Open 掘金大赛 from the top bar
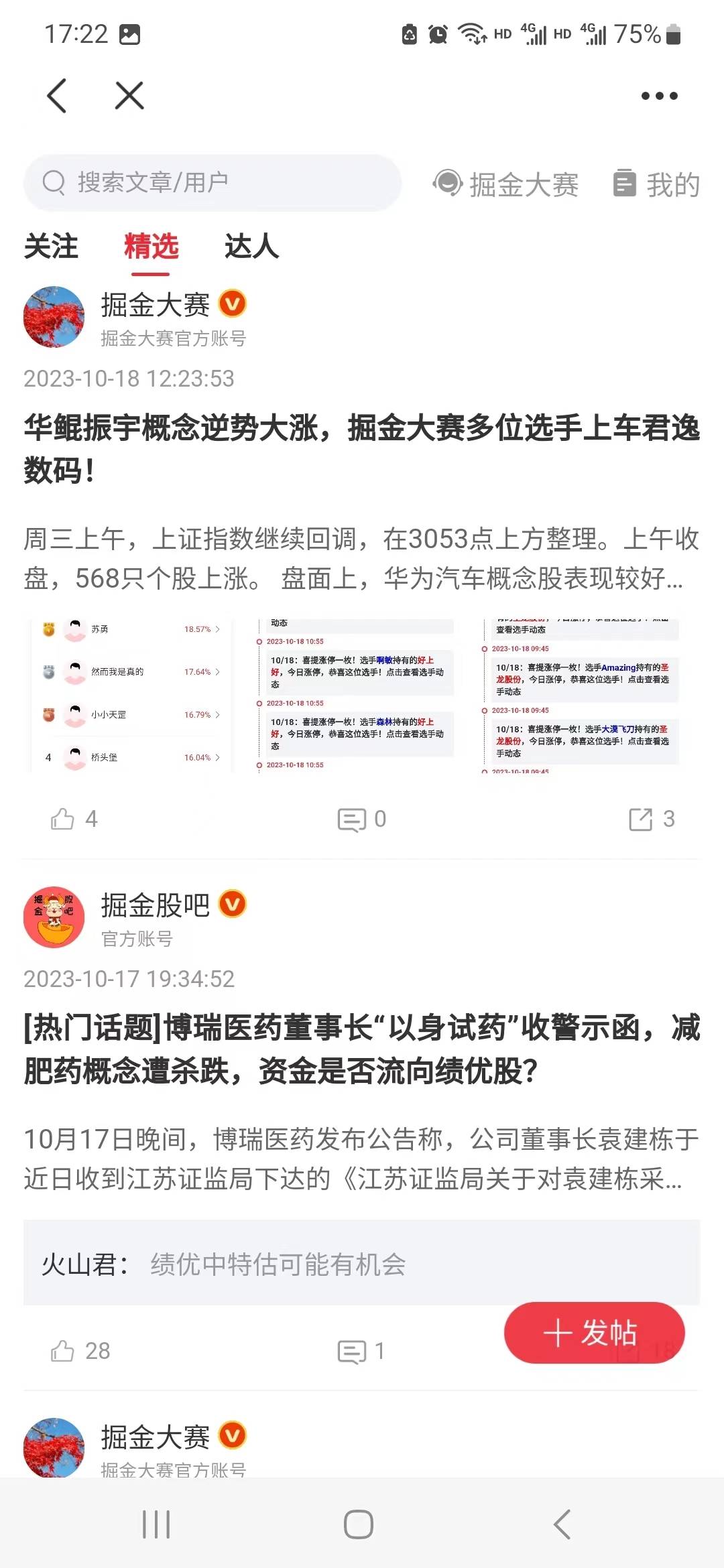Viewport: 724px width, 1568px height. pyautogui.click(x=506, y=184)
